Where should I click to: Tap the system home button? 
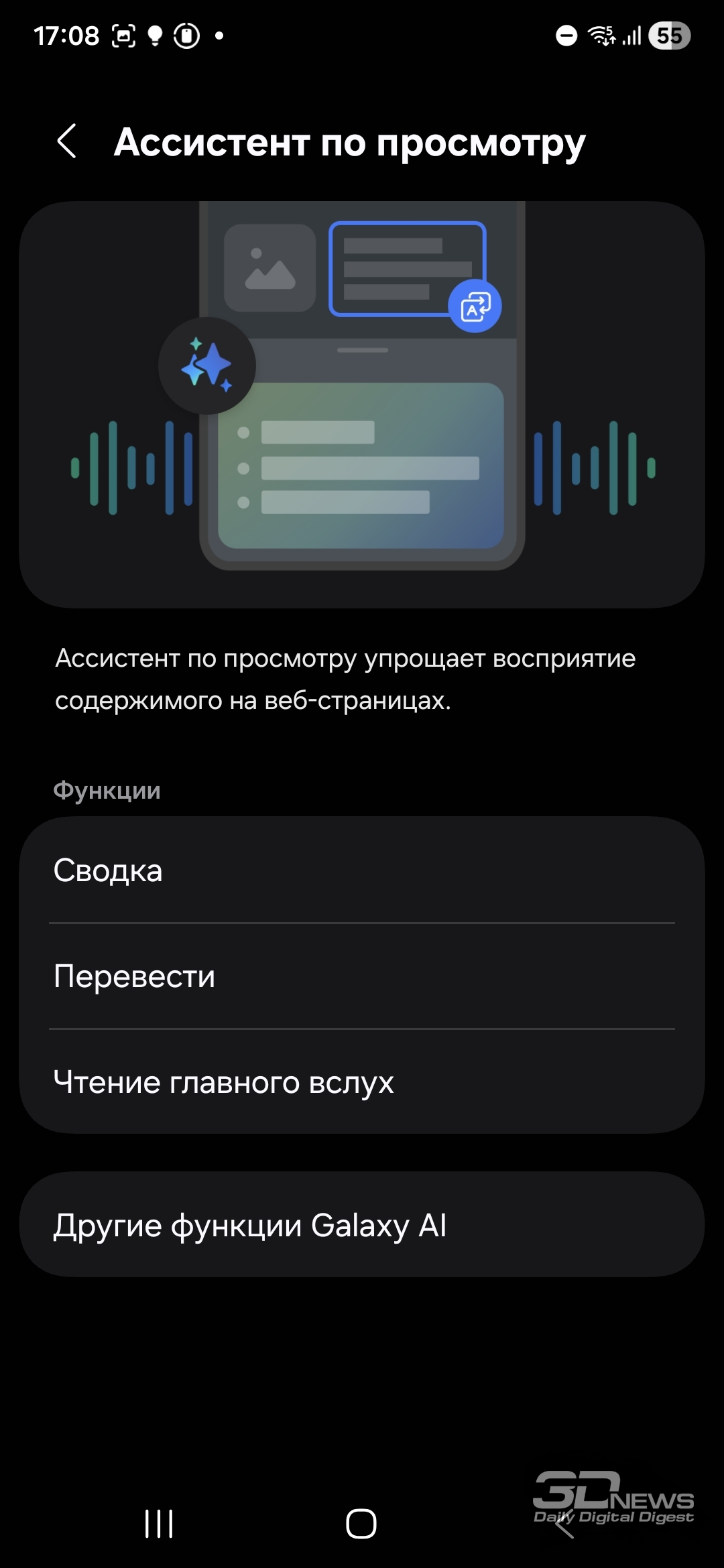pyautogui.click(x=361, y=1523)
